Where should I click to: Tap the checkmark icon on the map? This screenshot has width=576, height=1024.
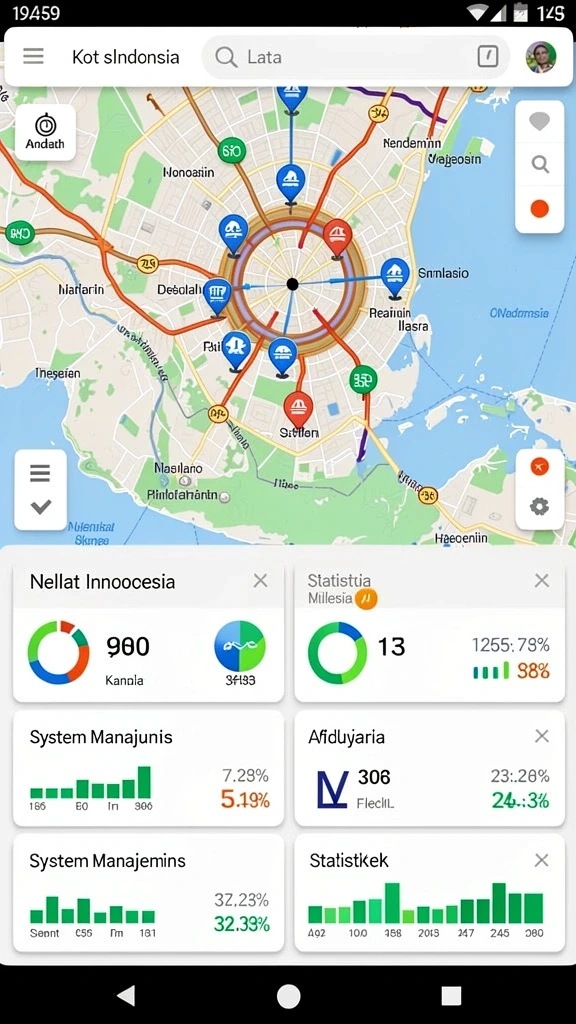click(40, 506)
